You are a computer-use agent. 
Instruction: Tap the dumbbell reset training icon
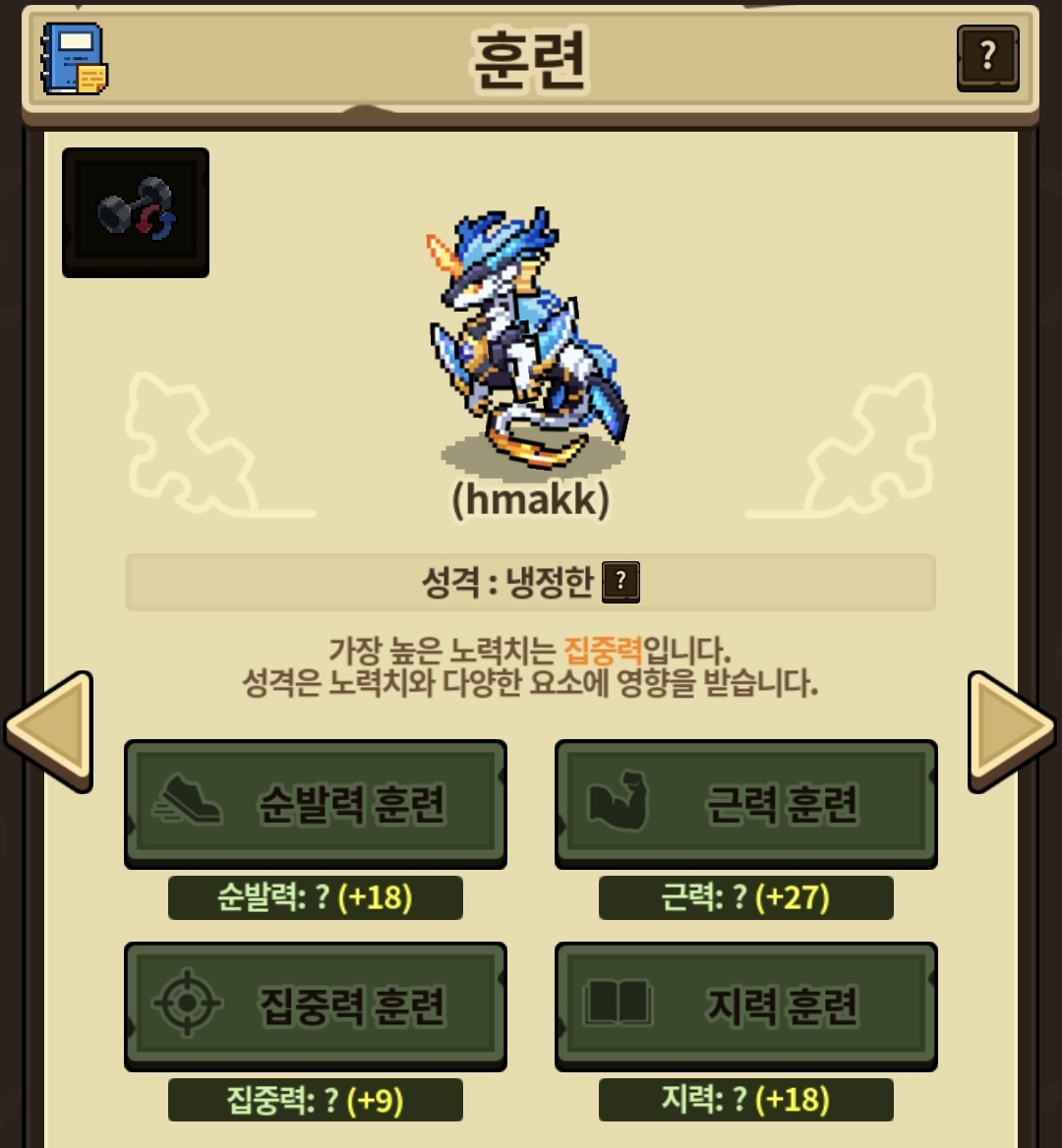(x=136, y=212)
